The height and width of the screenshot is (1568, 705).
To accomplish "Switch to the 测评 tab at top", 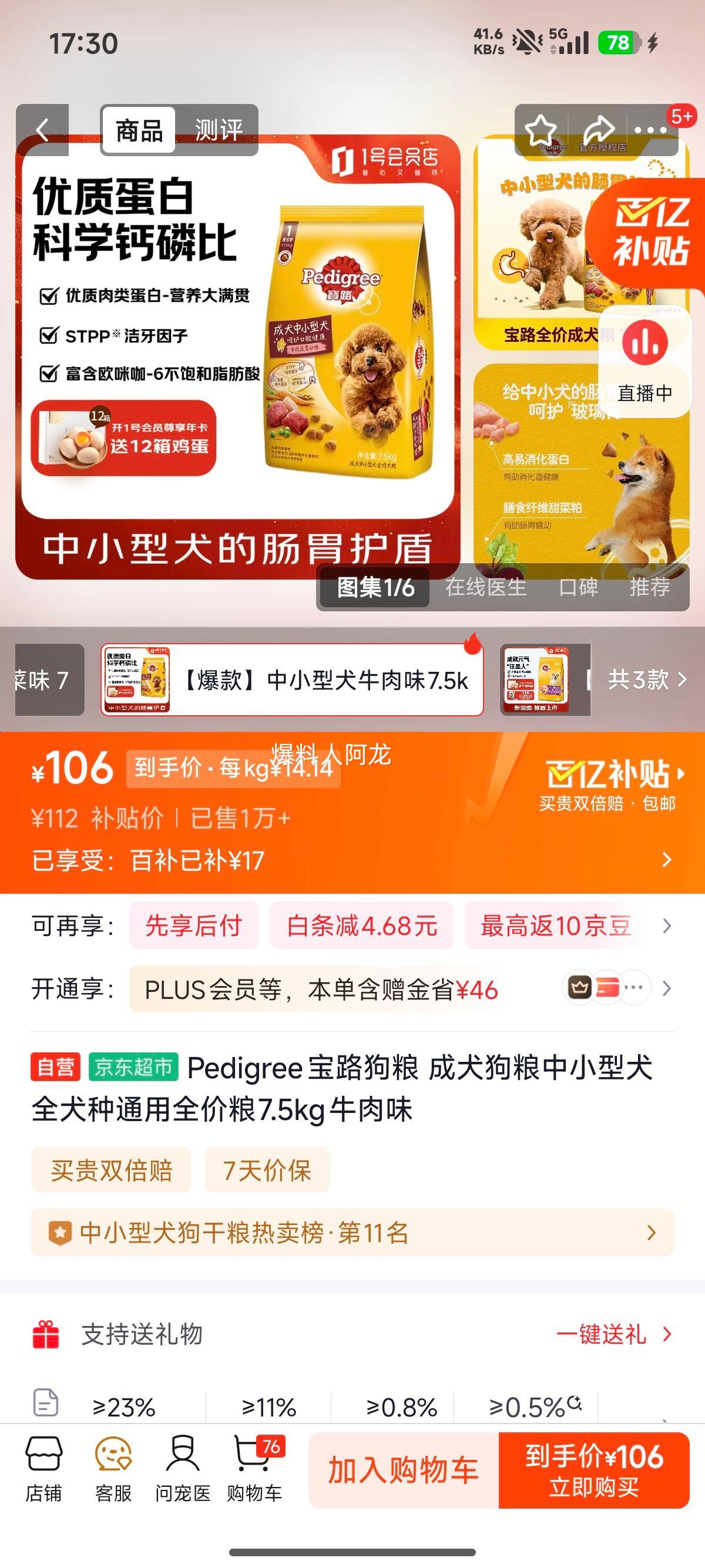I will 217,129.
